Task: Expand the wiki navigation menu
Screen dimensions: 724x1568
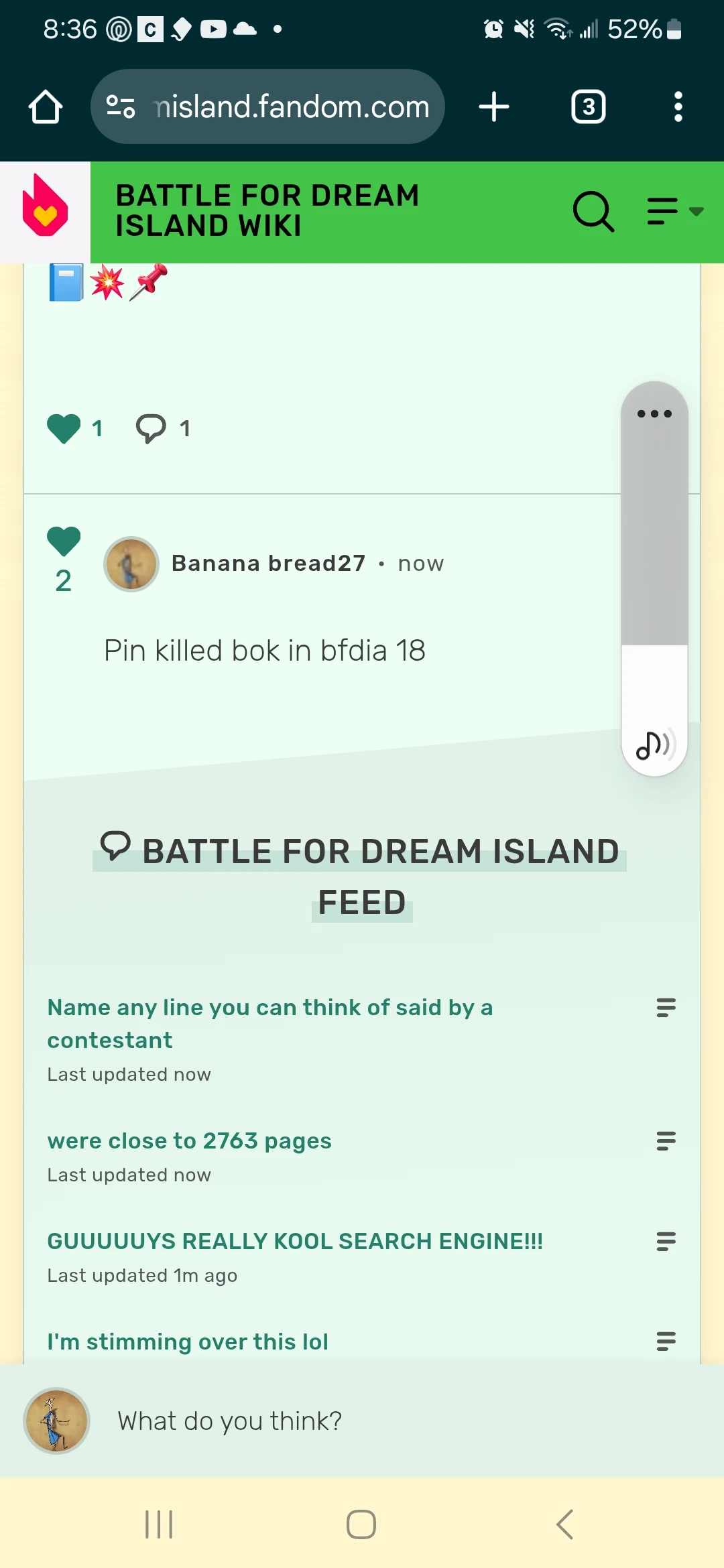Action: click(x=674, y=212)
